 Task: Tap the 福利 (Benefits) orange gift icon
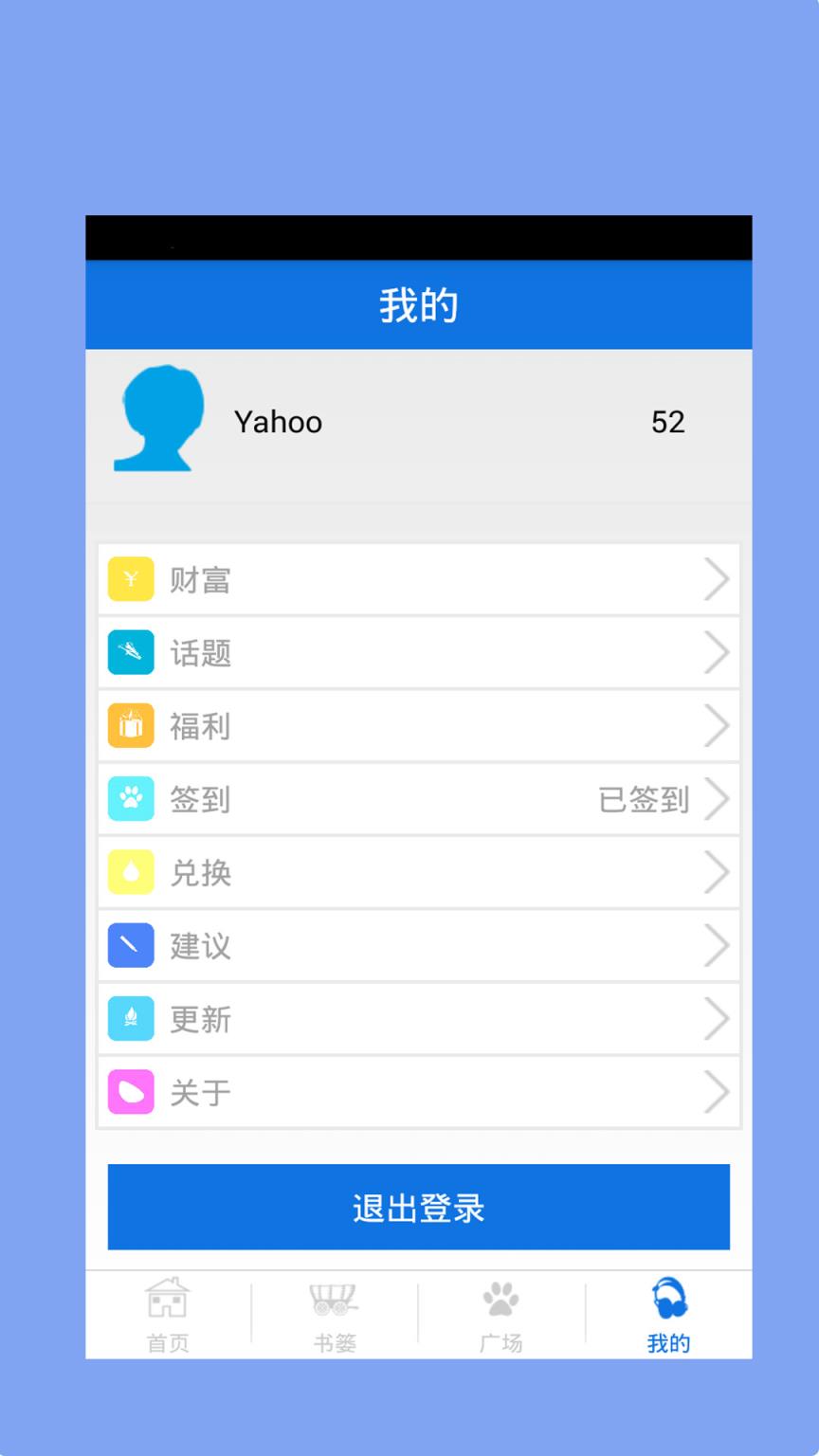131,725
